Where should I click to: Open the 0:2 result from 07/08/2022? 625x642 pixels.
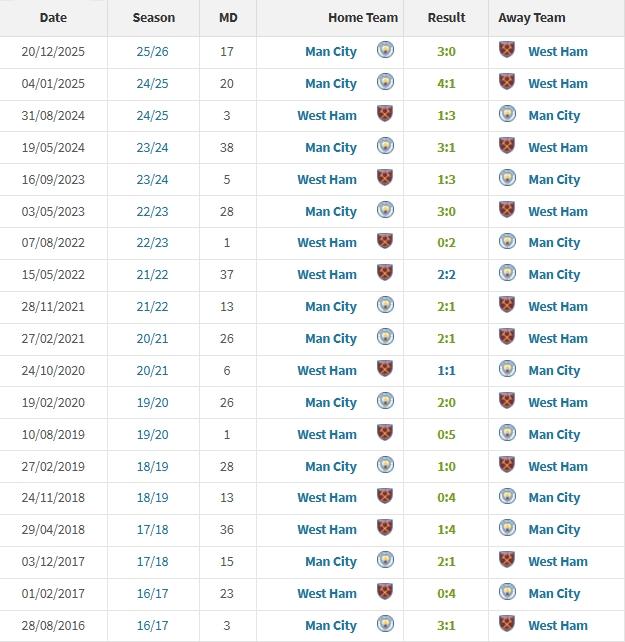click(446, 242)
